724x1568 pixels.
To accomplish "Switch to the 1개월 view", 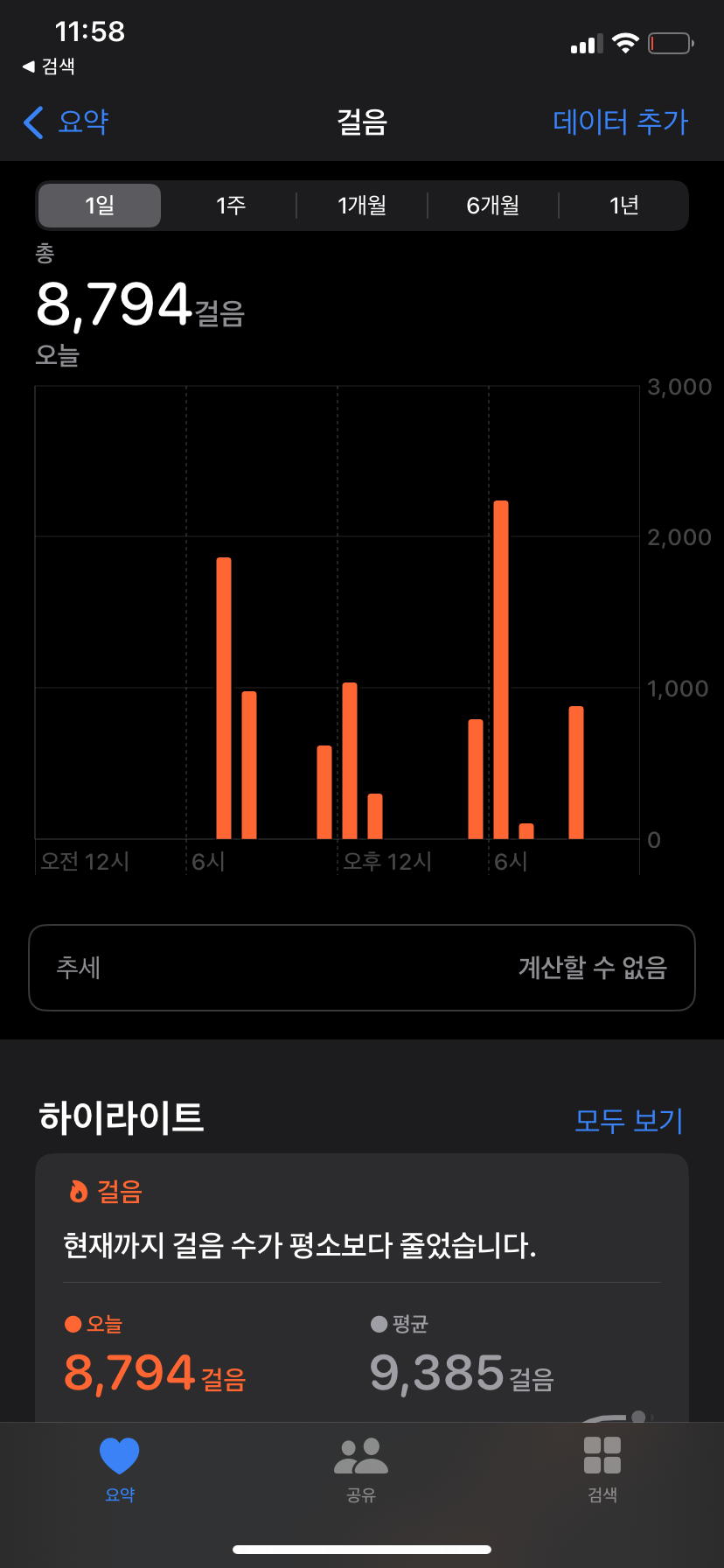I will (362, 206).
